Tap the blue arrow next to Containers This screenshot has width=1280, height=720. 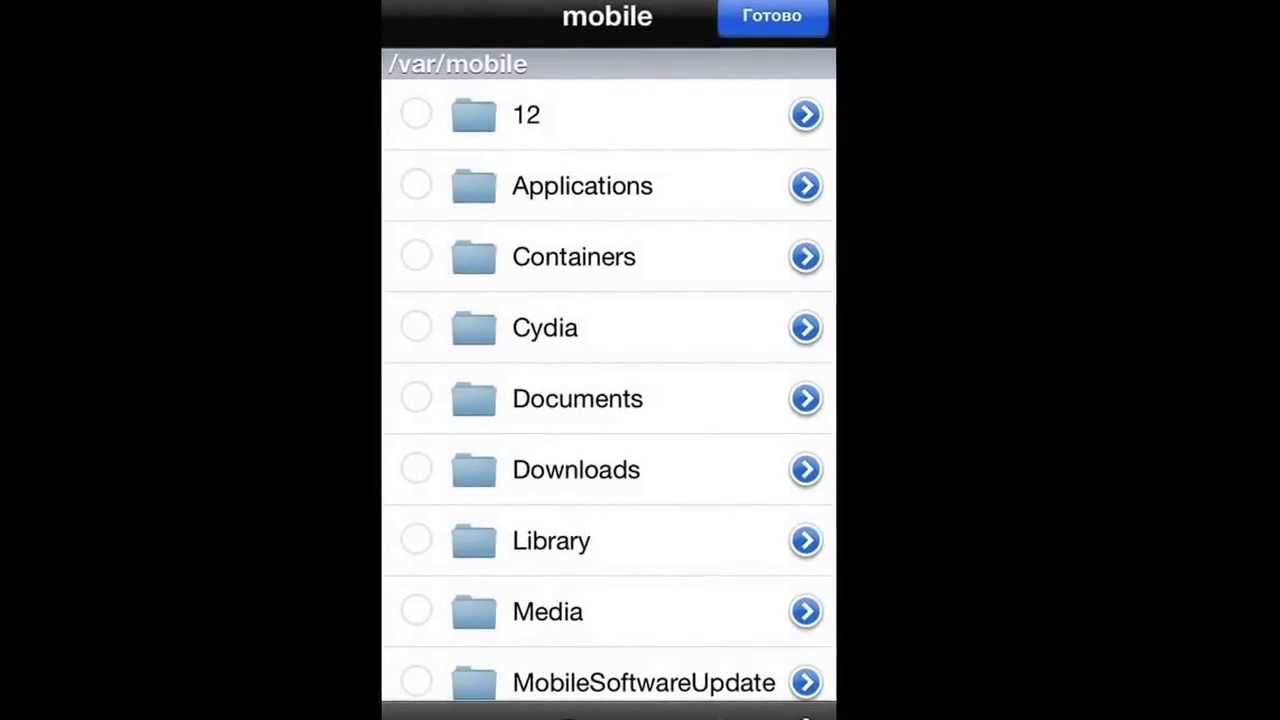tap(805, 257)
